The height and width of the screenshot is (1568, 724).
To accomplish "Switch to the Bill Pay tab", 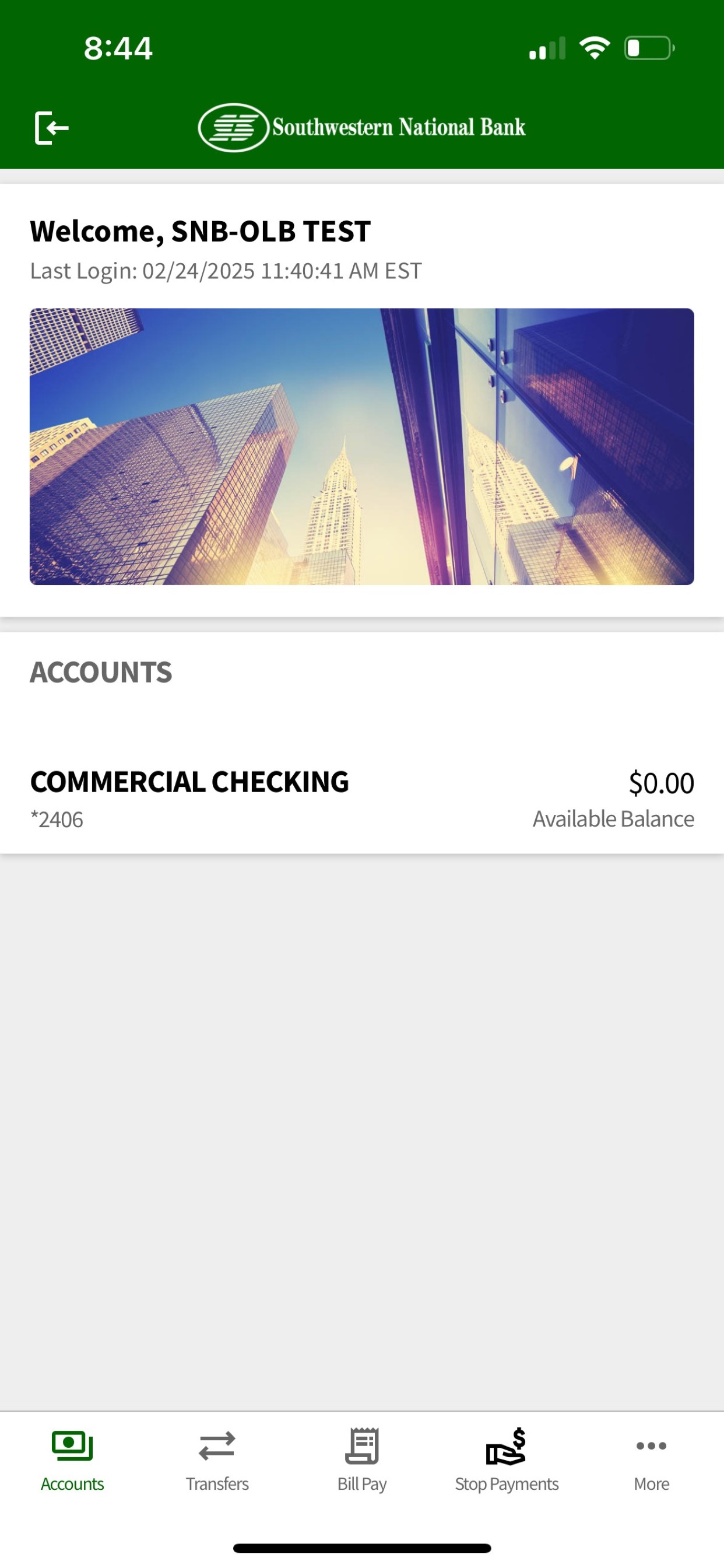I will [x=362, y=1464].
